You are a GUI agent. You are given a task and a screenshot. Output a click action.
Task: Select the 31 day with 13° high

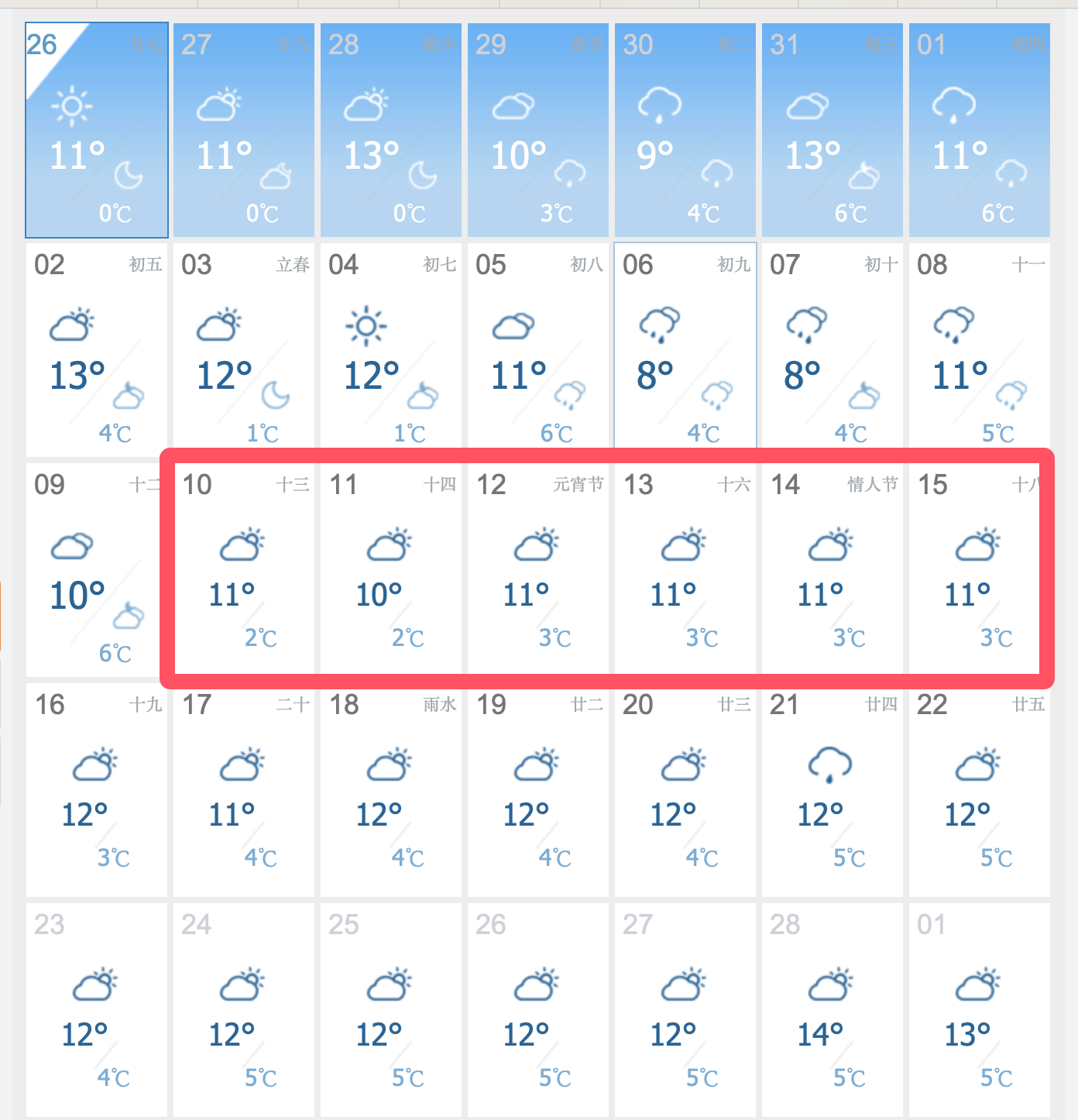pos(833,130)
